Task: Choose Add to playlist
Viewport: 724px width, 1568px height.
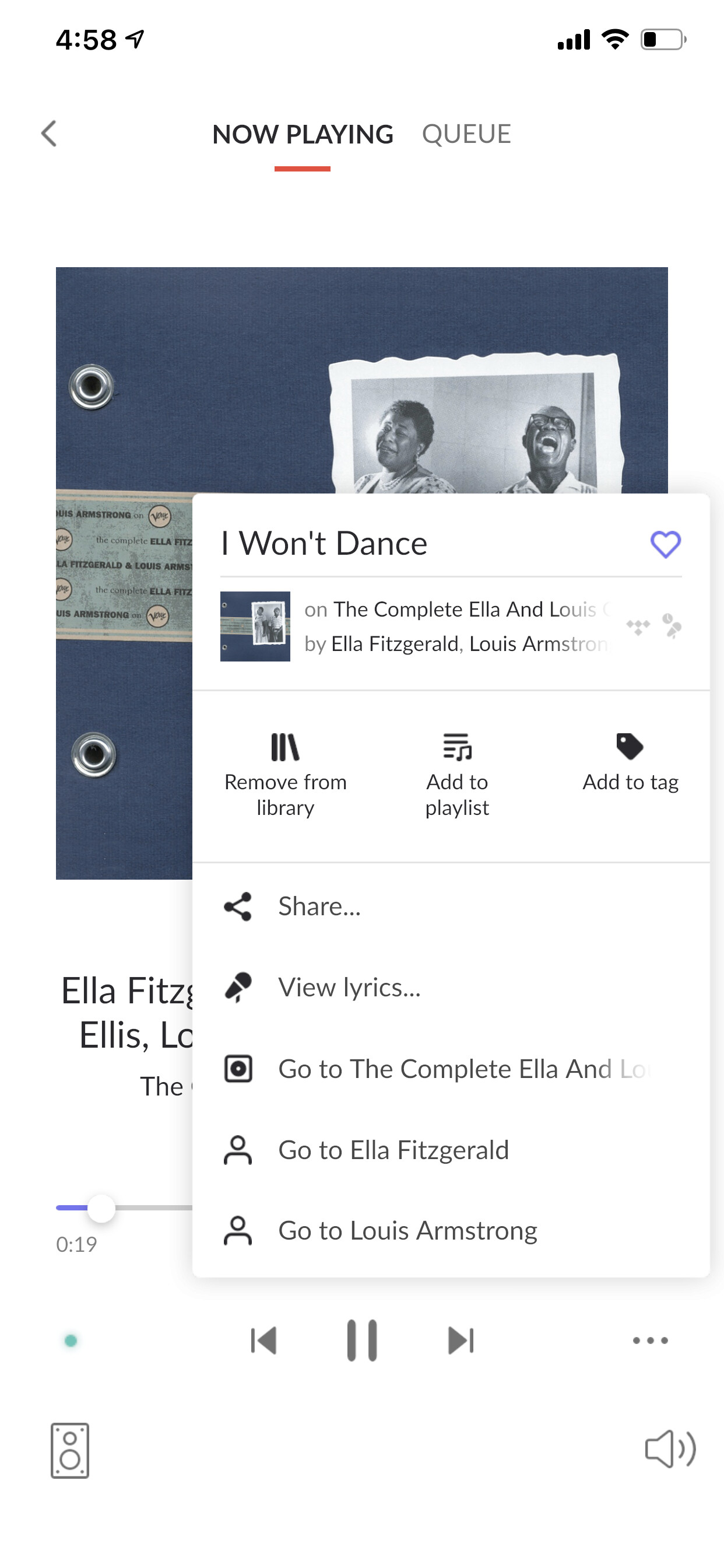Action: coord(457,775)
